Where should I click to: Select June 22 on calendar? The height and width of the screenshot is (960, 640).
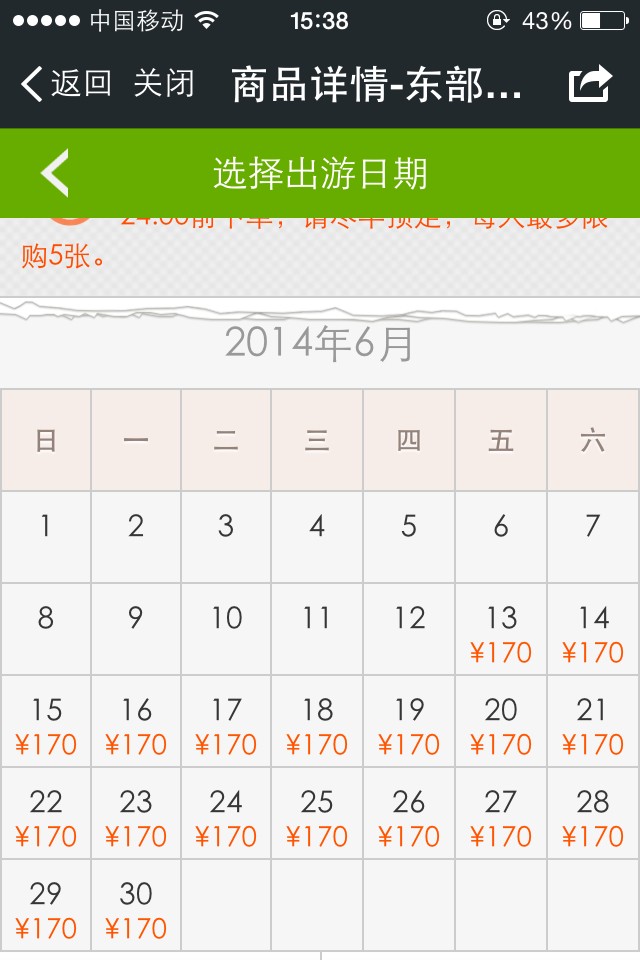click(x=46, y=815)
